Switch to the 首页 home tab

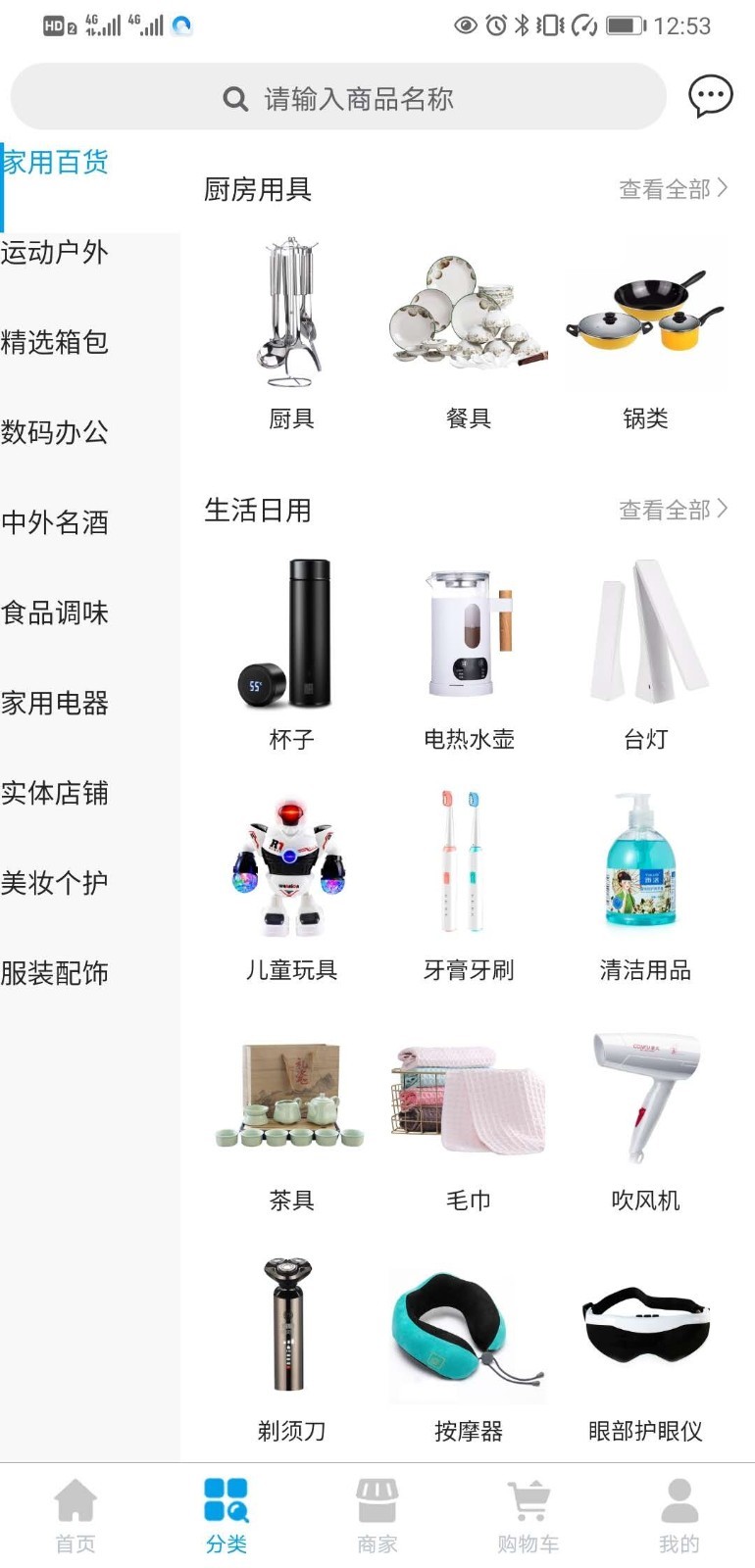click(x=75, y=1515)
